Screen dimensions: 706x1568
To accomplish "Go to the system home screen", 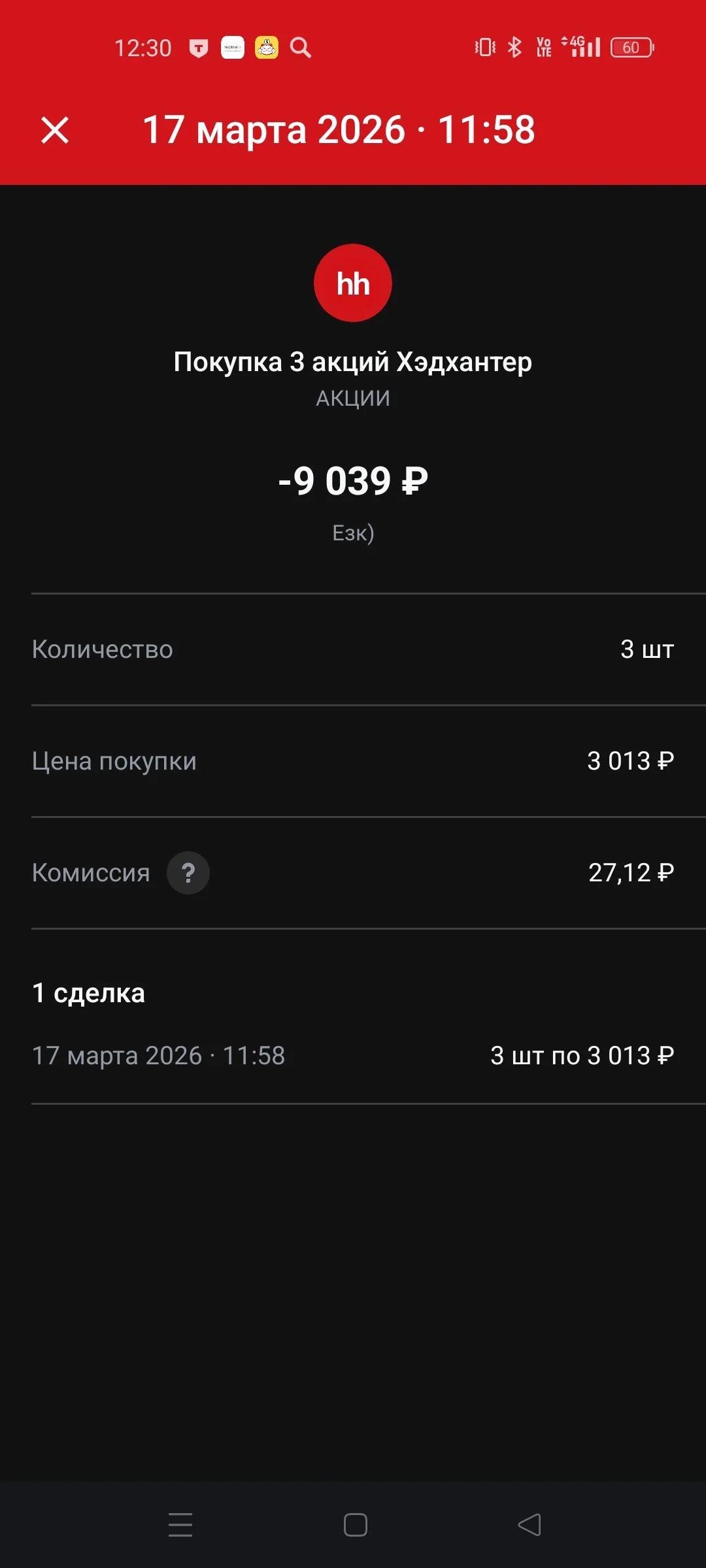I will [x=356, y=1525].
